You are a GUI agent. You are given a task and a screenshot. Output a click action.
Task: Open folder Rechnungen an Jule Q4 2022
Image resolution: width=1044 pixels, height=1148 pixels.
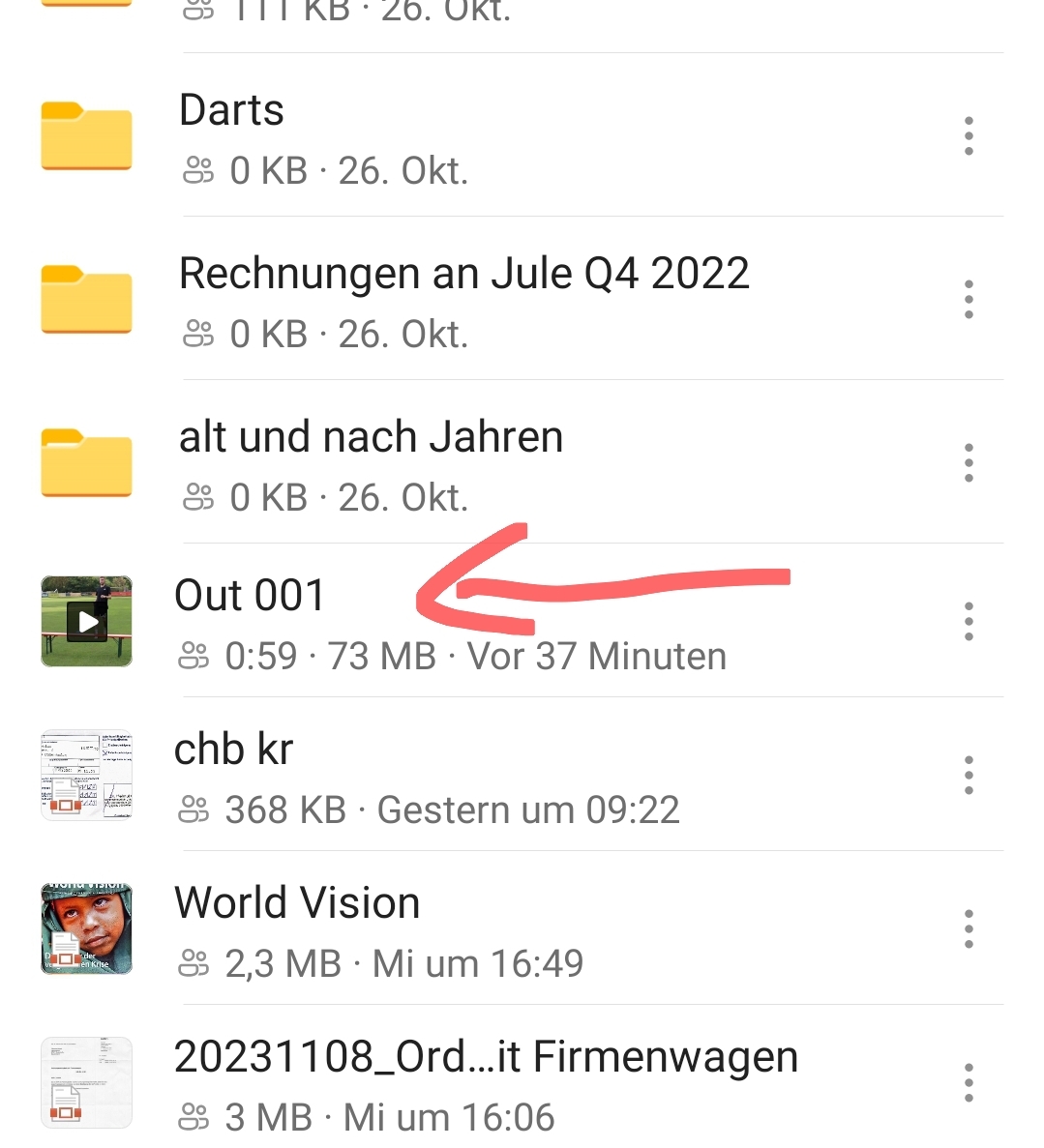[x=463, y=275]
